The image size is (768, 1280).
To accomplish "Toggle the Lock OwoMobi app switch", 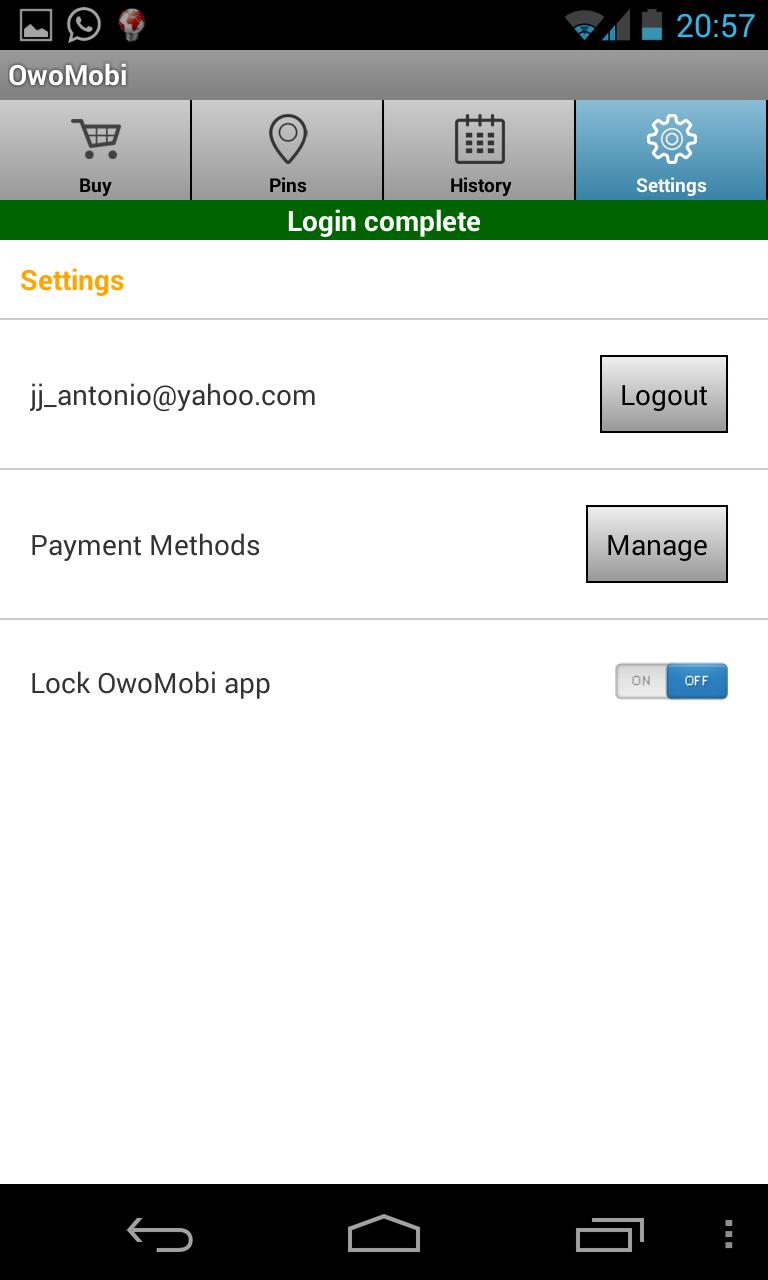I will (x=671, y=681).
